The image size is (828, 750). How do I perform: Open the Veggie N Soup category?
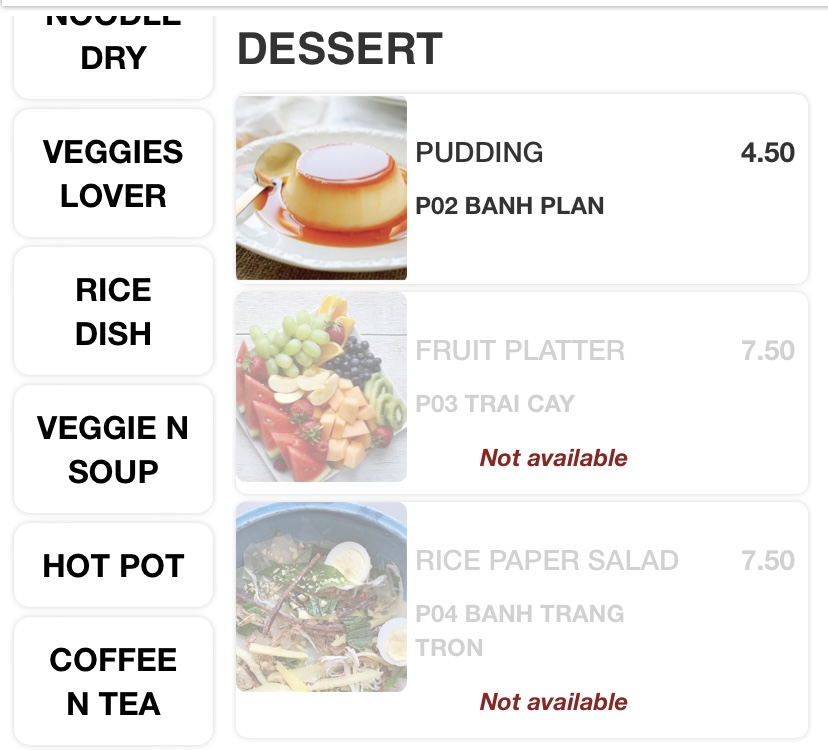tap(113, 449)
